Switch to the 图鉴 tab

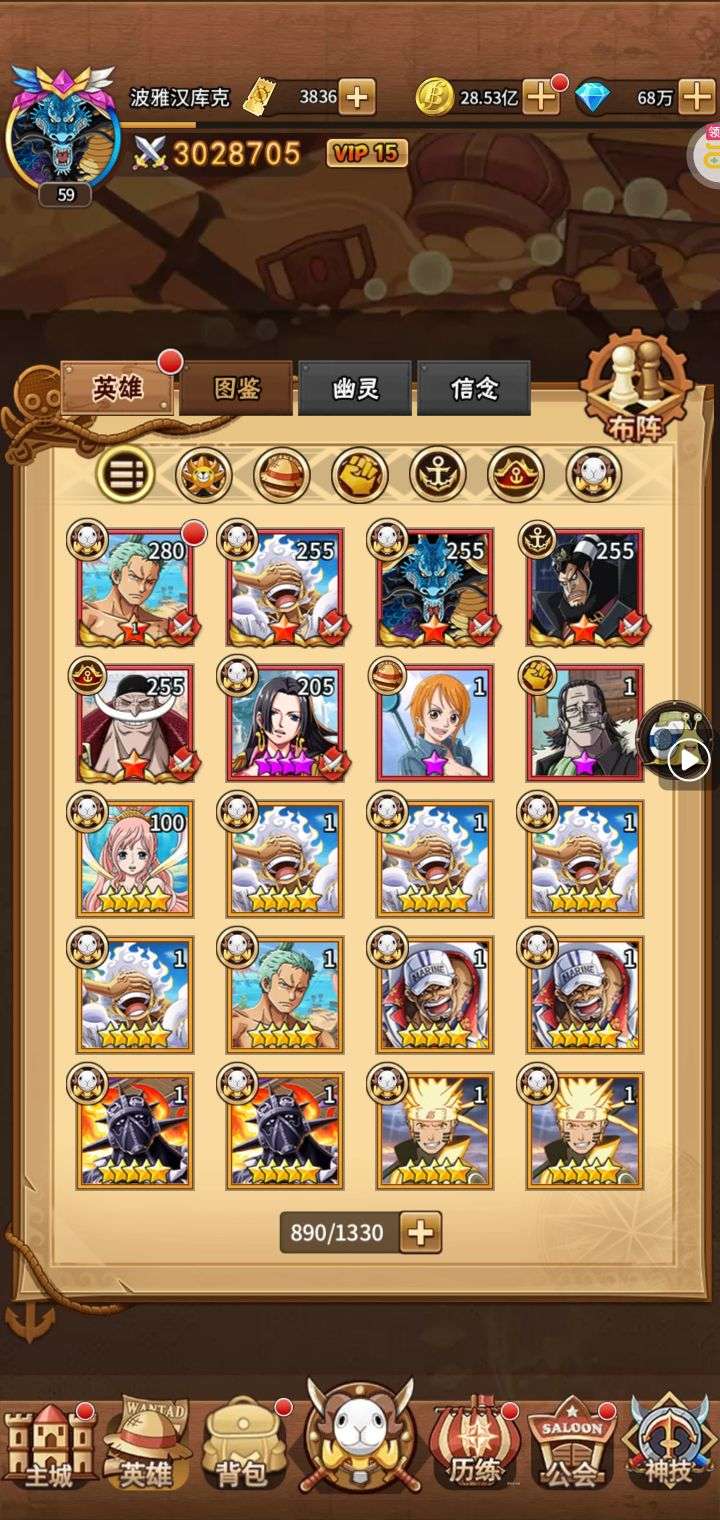(x=237, y=388)
